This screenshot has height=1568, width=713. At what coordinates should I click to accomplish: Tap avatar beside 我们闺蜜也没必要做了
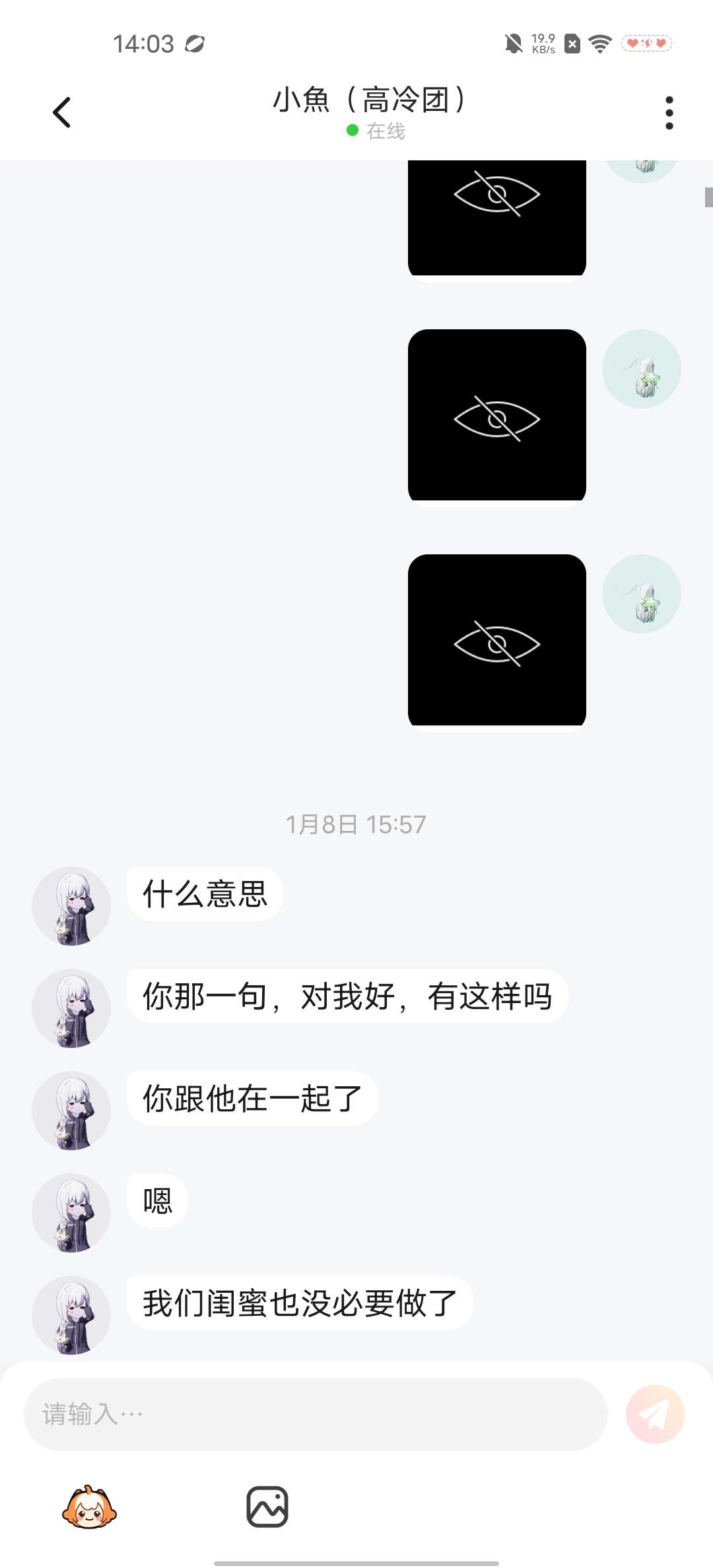(71, 1315)
